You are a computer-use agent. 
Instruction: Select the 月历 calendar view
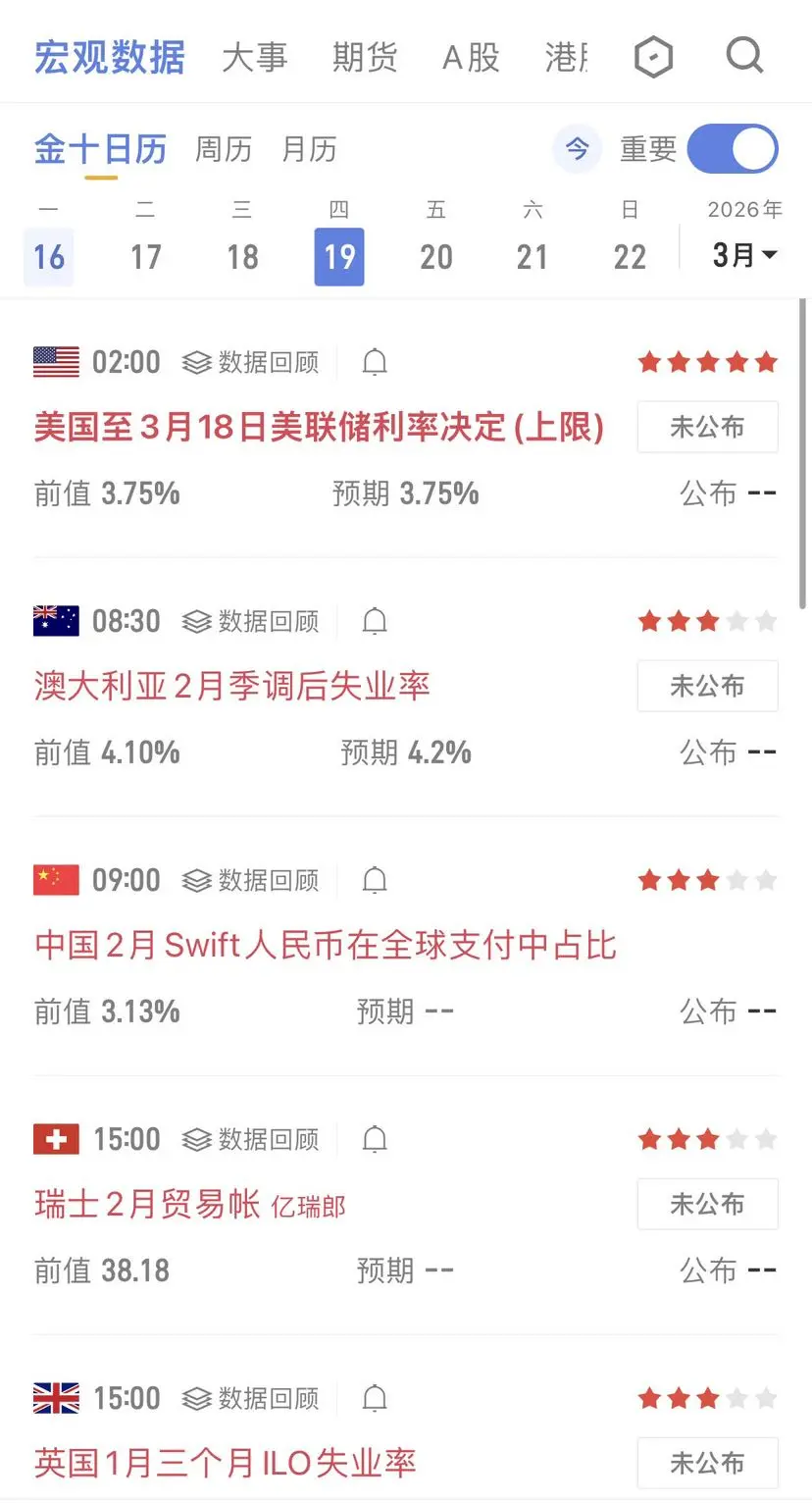309,149
